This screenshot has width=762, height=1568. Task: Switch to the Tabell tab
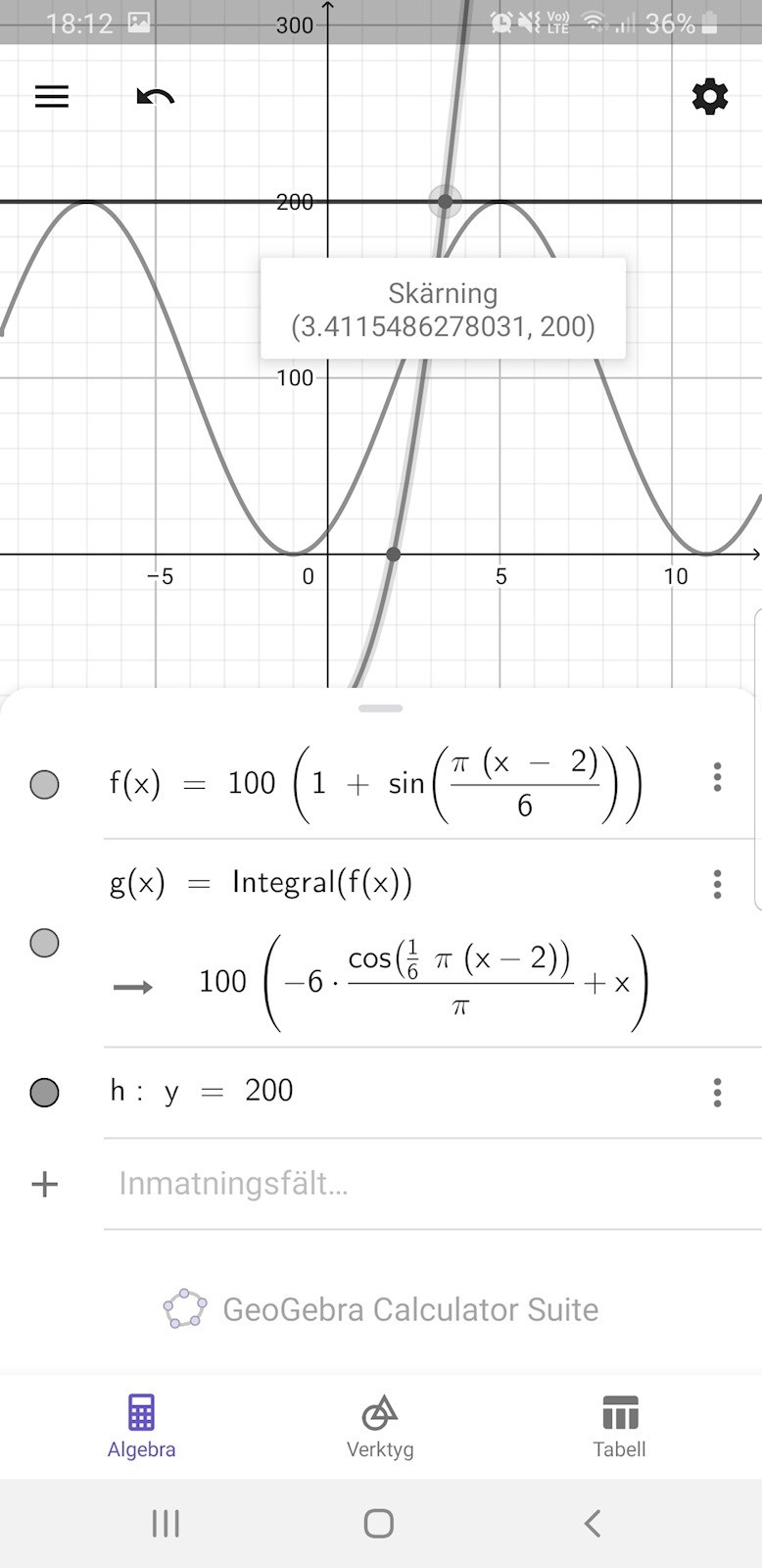(x=619, y=1426)
